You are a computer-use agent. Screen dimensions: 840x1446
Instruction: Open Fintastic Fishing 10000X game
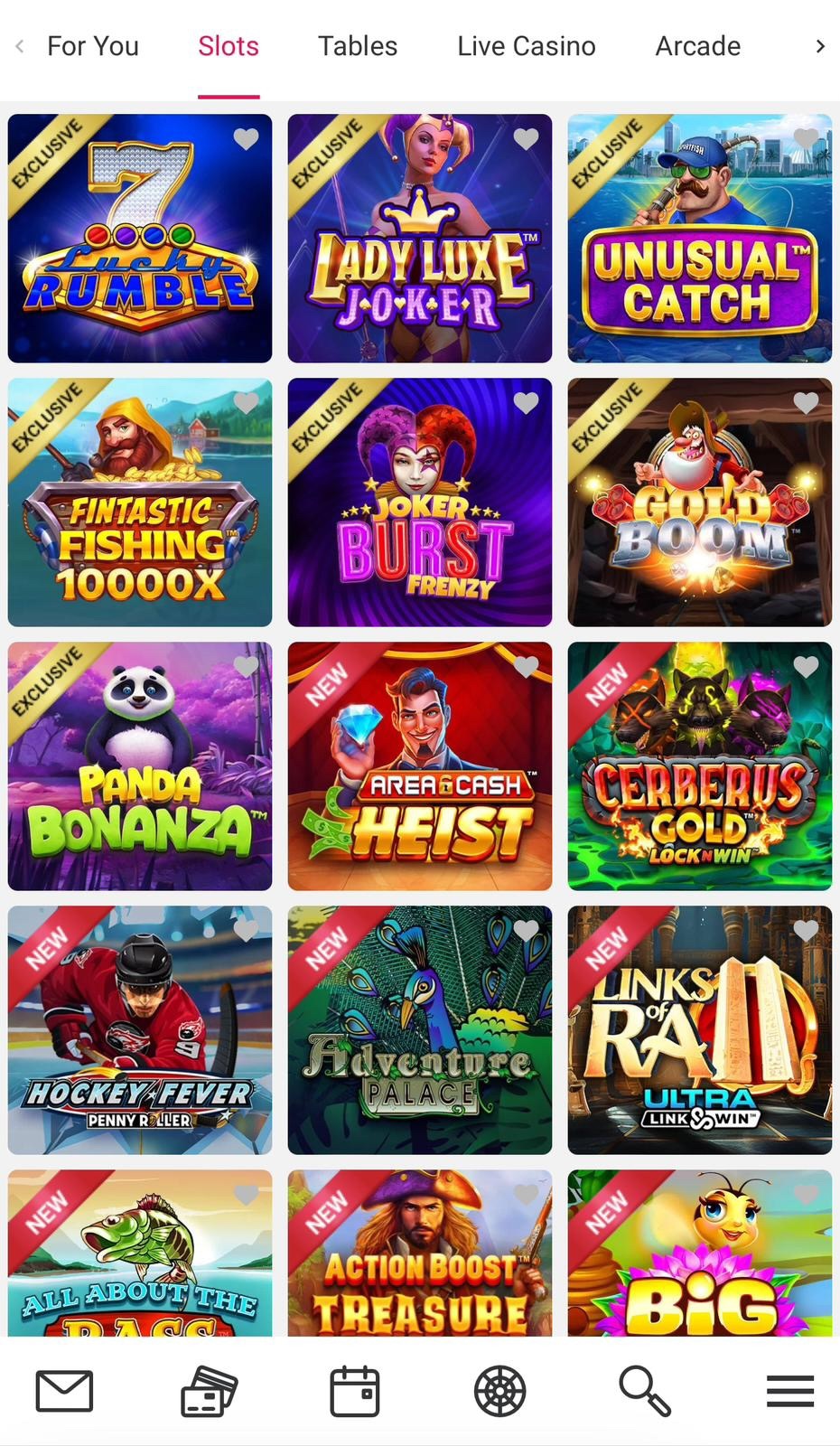139,502
